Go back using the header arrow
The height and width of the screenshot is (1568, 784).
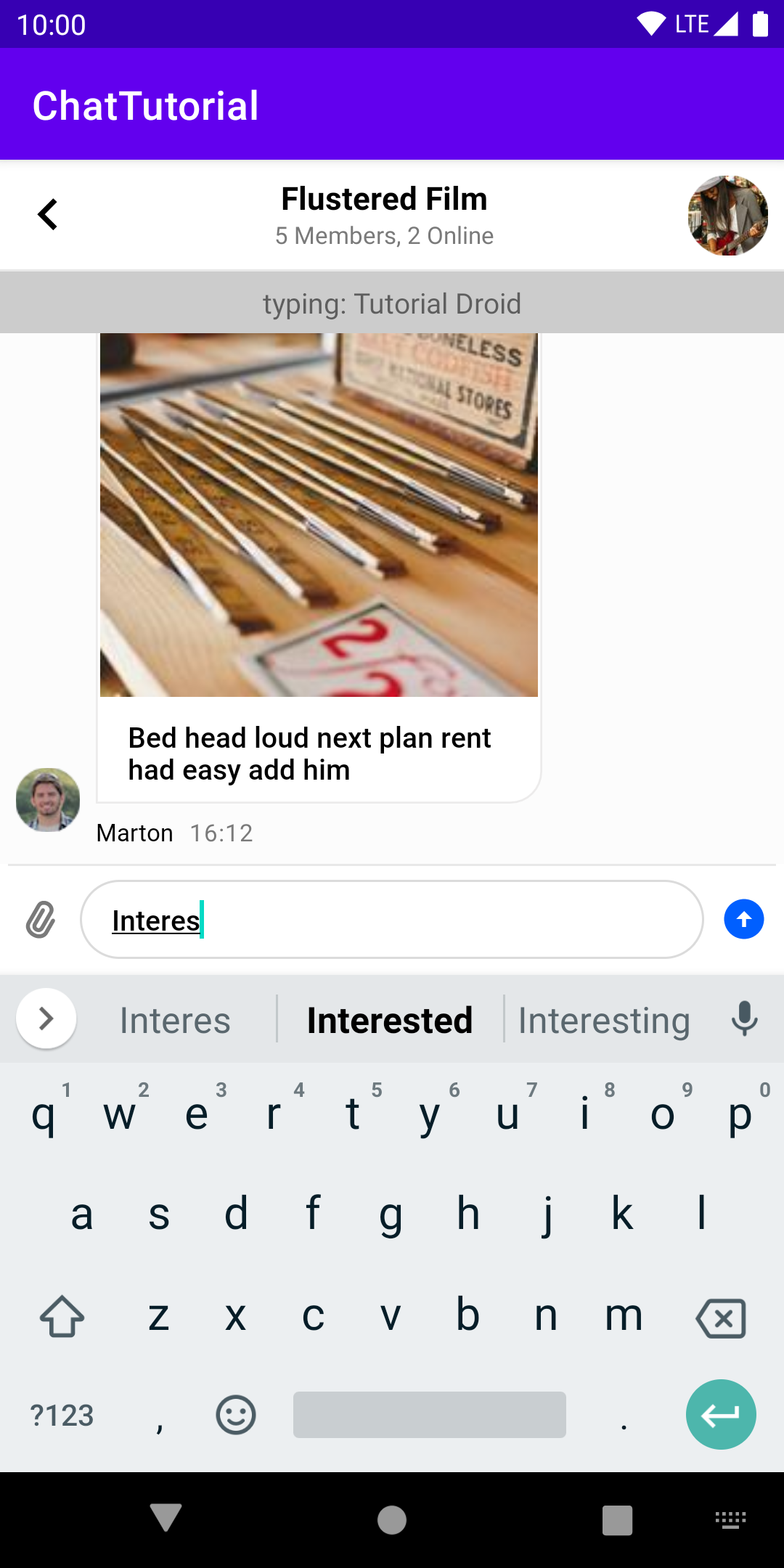48,215
